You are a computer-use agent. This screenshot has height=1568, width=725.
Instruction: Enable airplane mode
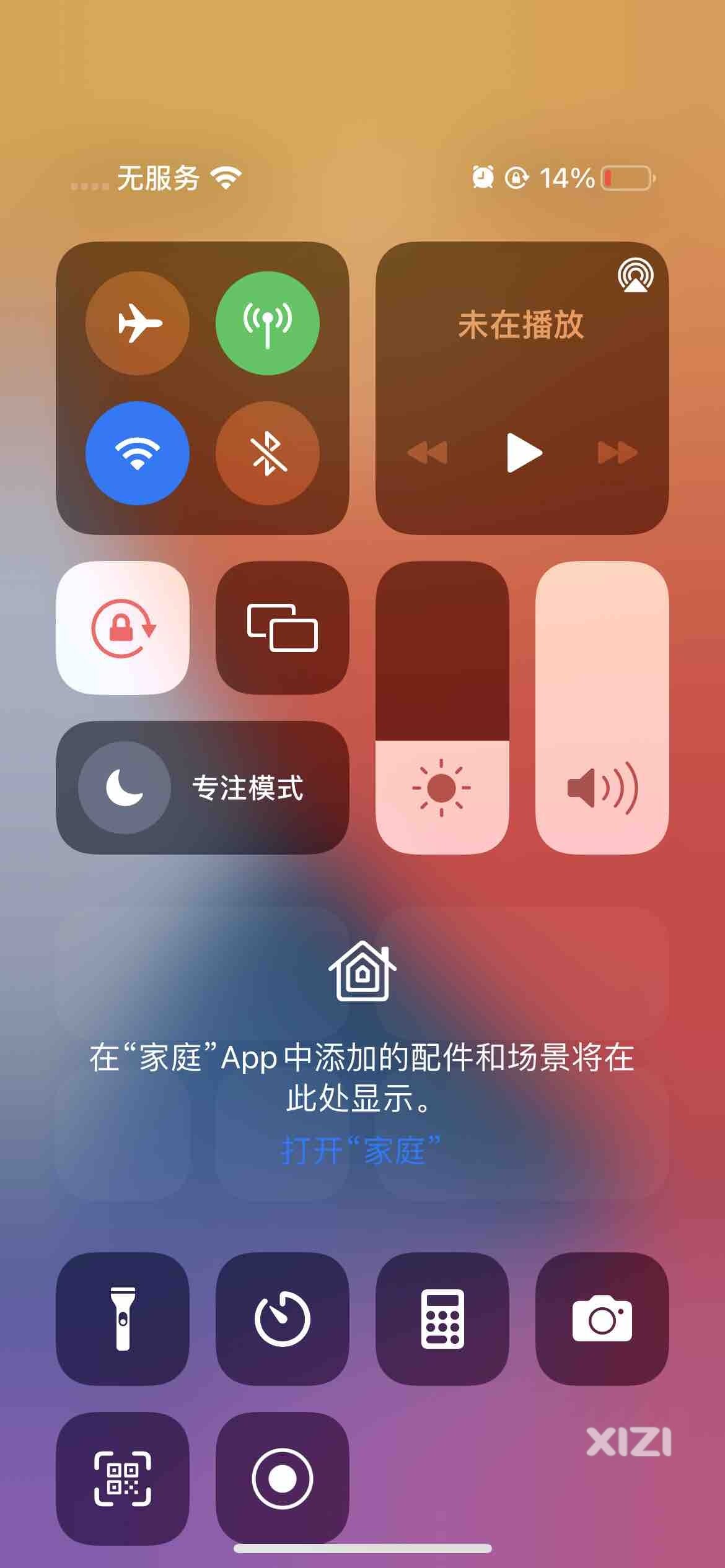(x=138, y=323)
